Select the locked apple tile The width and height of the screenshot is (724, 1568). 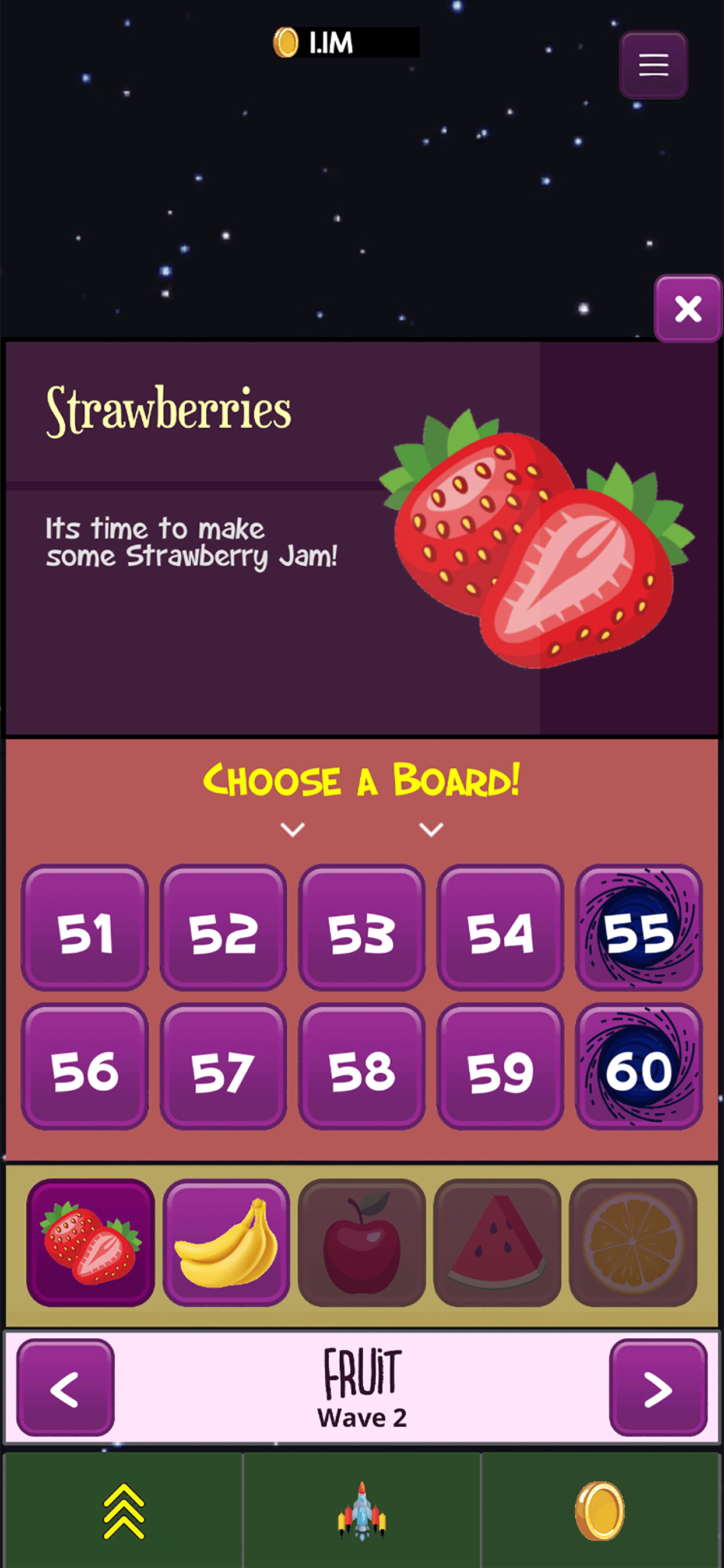point(361,1242)
